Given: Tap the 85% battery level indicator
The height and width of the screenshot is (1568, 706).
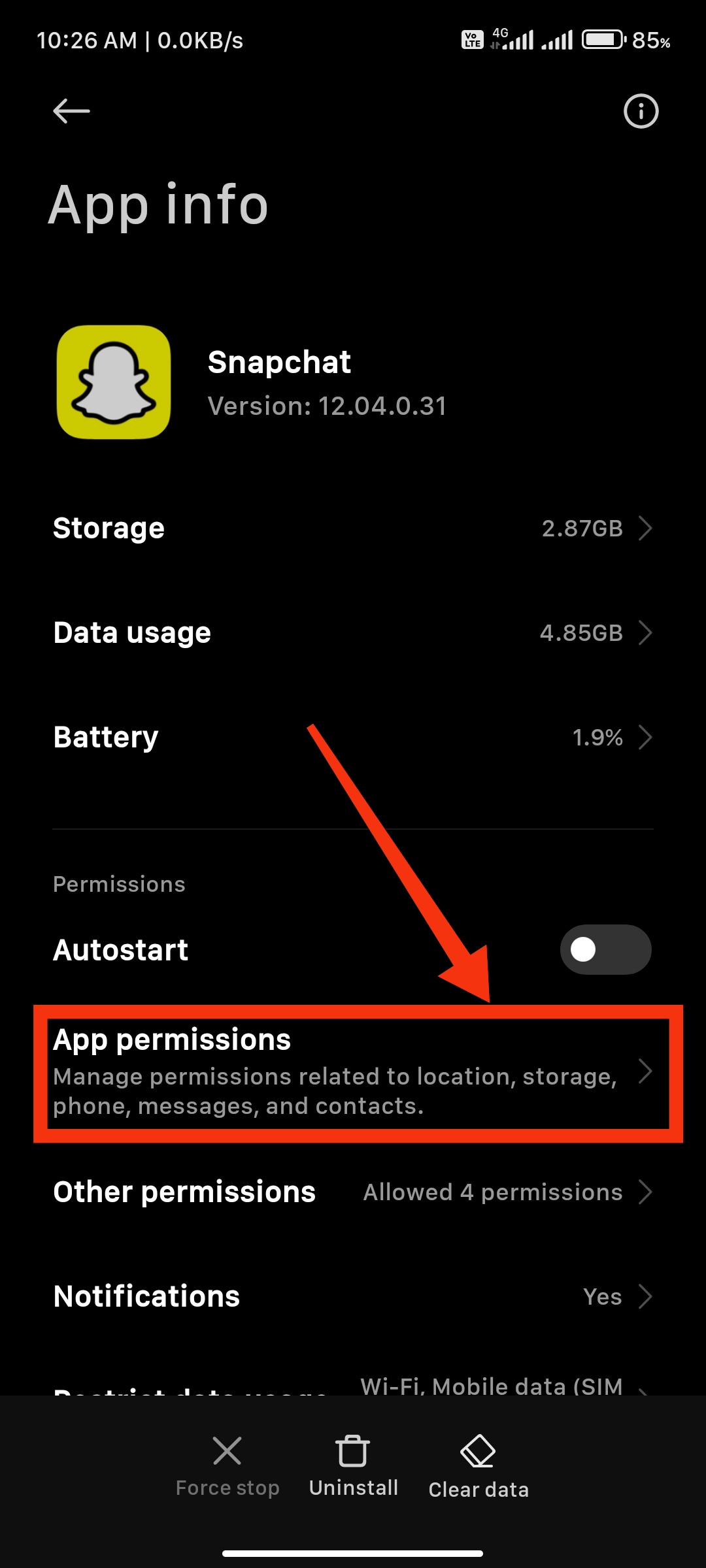Looking at the screenshot, I should click(650, 41).
